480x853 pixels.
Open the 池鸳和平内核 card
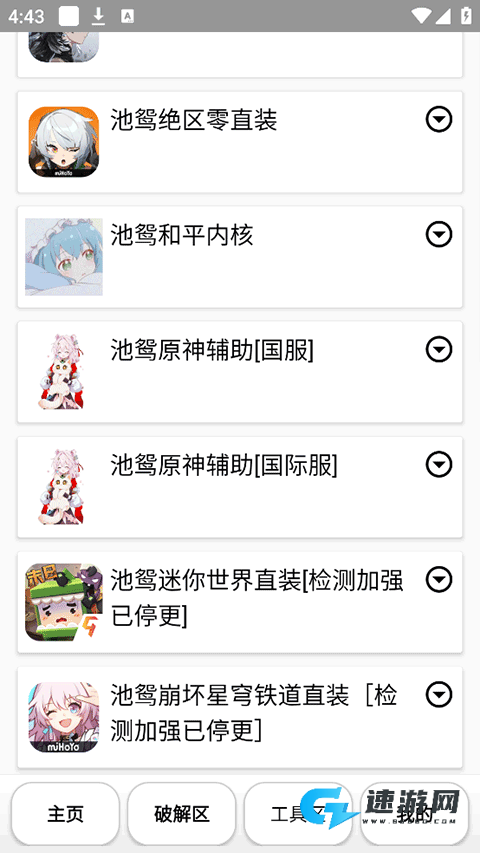240,257
